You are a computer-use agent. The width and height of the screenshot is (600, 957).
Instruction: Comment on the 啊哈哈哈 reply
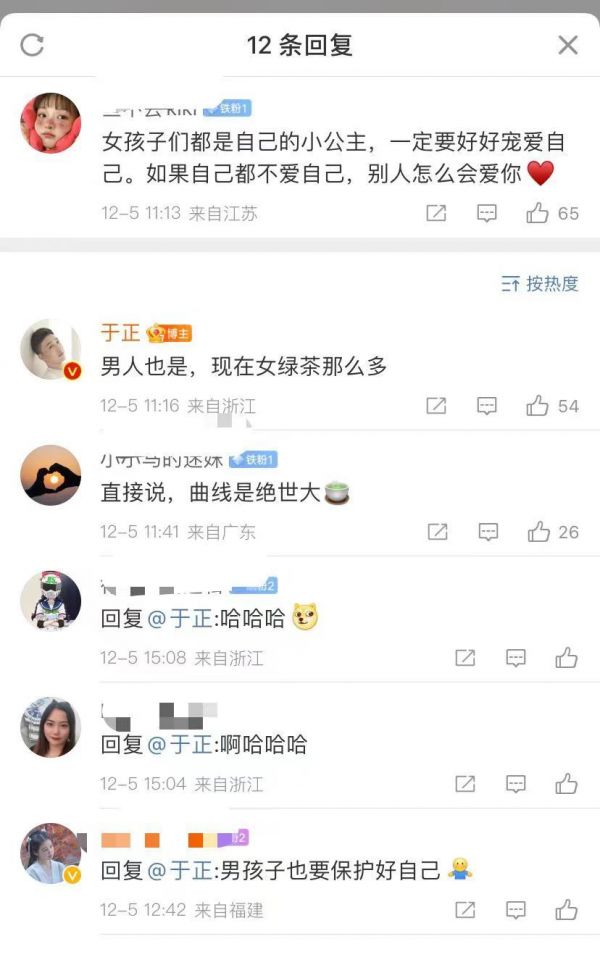tap(516, 784)
